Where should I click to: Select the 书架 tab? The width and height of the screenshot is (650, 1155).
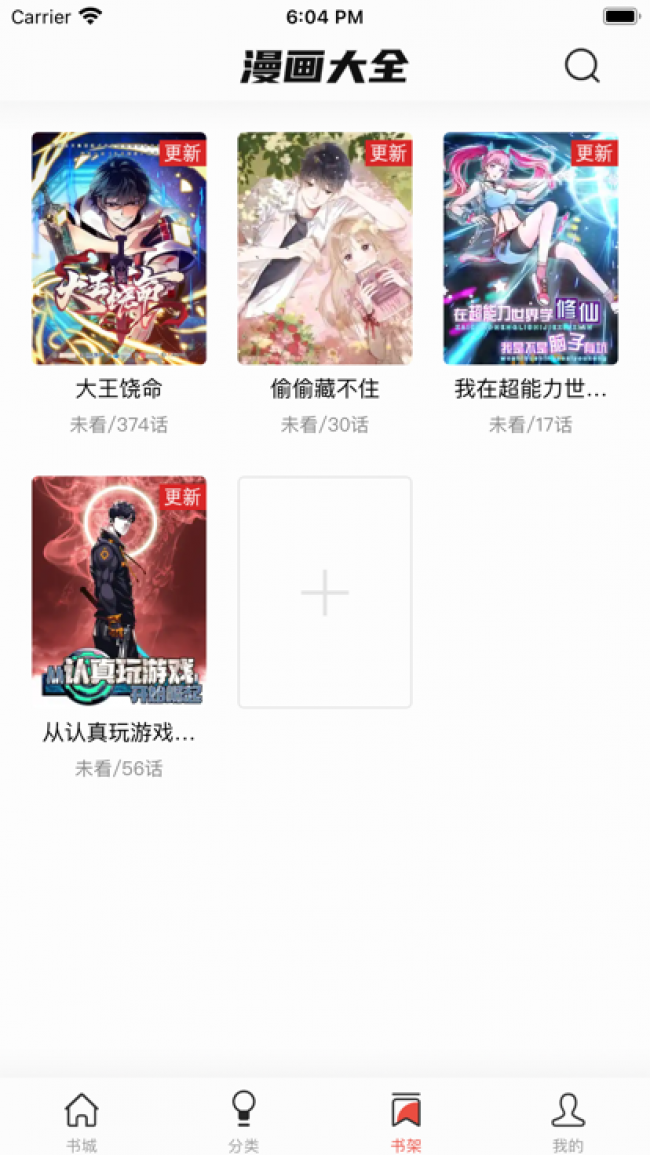(x=406, y=1121)
